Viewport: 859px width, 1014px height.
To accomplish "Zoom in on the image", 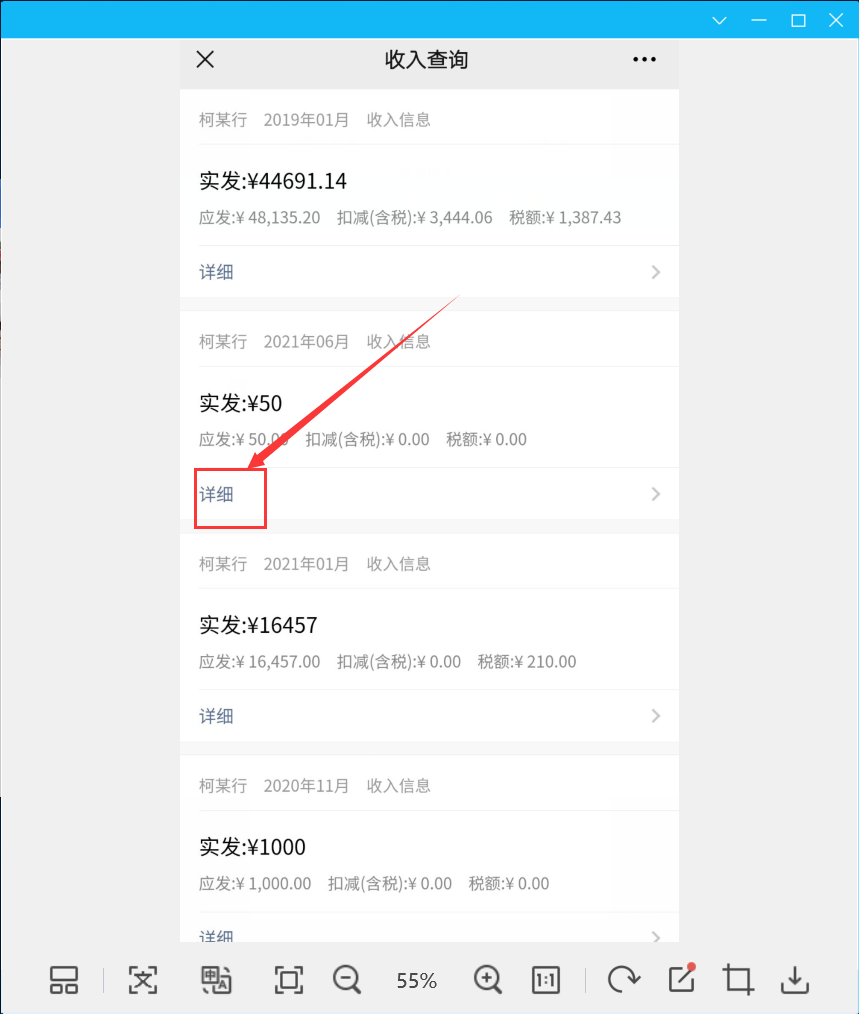I will pos(488,980).
